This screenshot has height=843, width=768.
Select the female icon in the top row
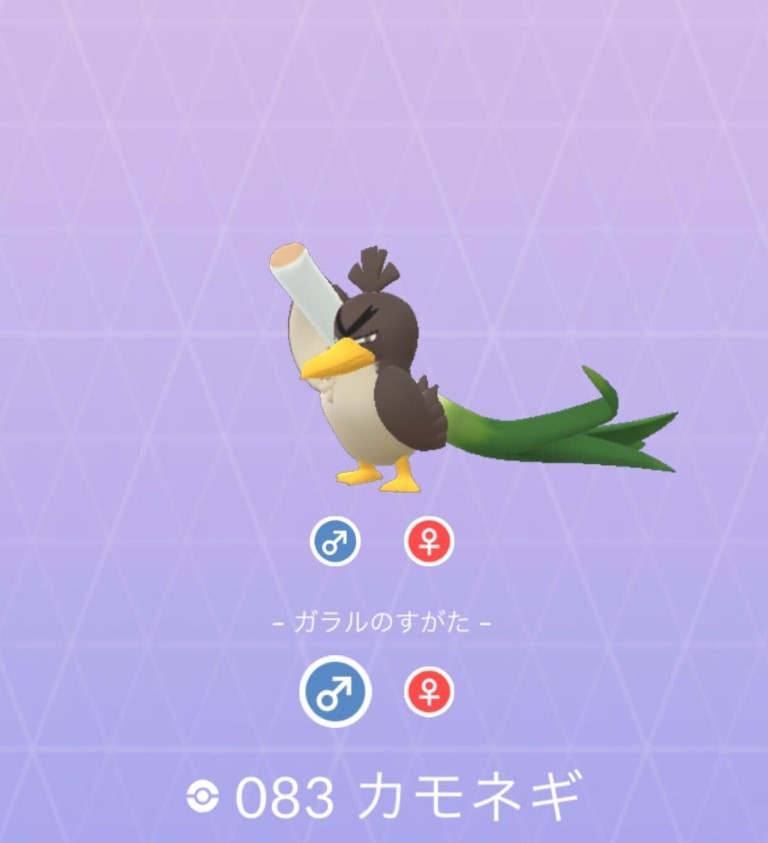[429, 542]
